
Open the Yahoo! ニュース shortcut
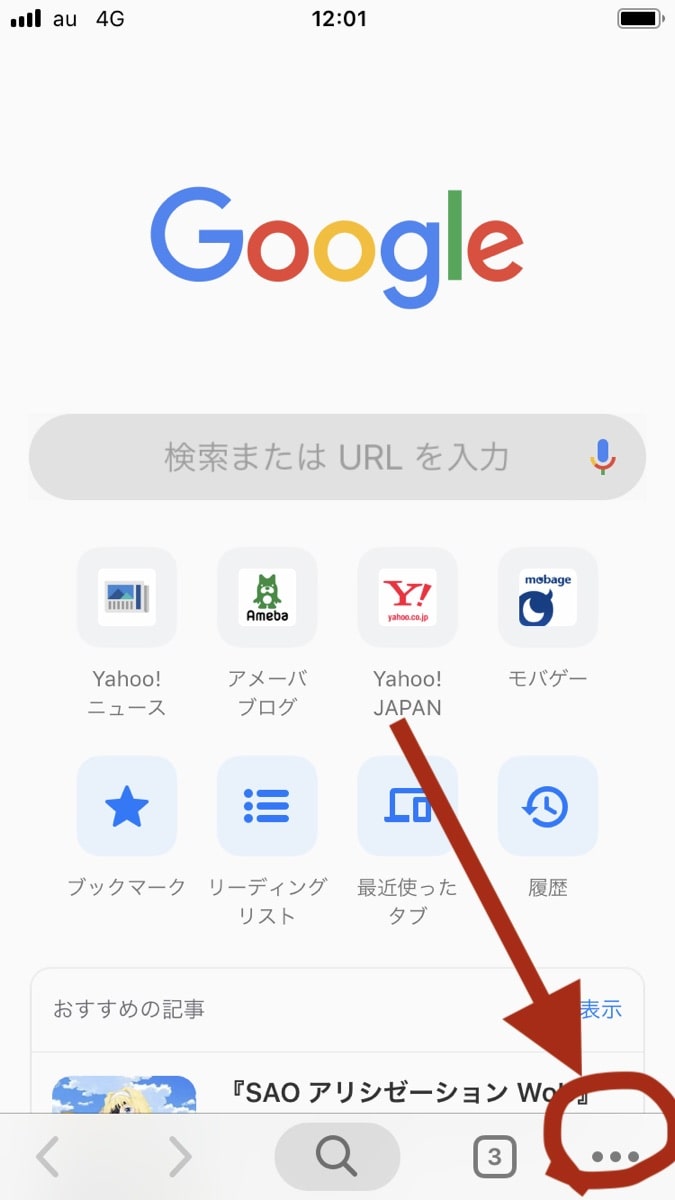127,597
